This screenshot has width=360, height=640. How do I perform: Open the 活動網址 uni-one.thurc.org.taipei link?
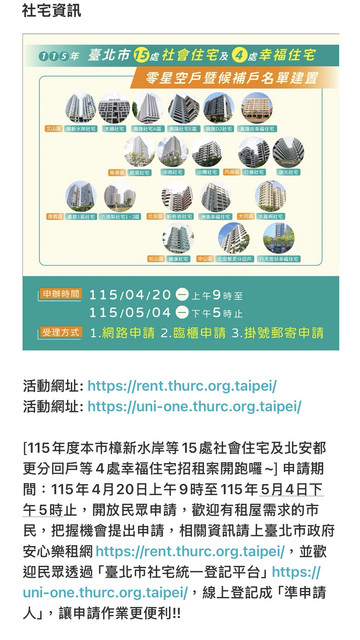(x=195, y=407)
